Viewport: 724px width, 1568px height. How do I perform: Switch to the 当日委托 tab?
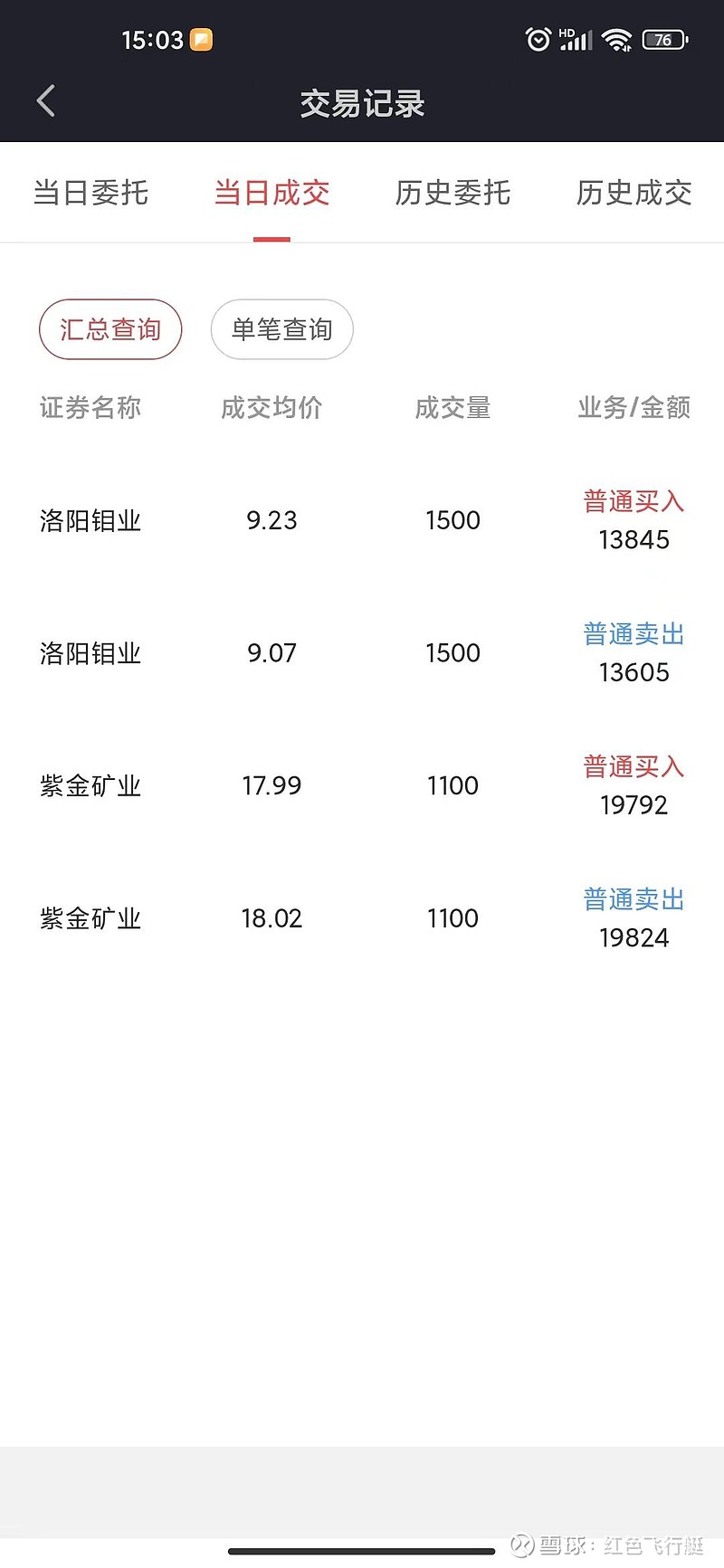90,193
